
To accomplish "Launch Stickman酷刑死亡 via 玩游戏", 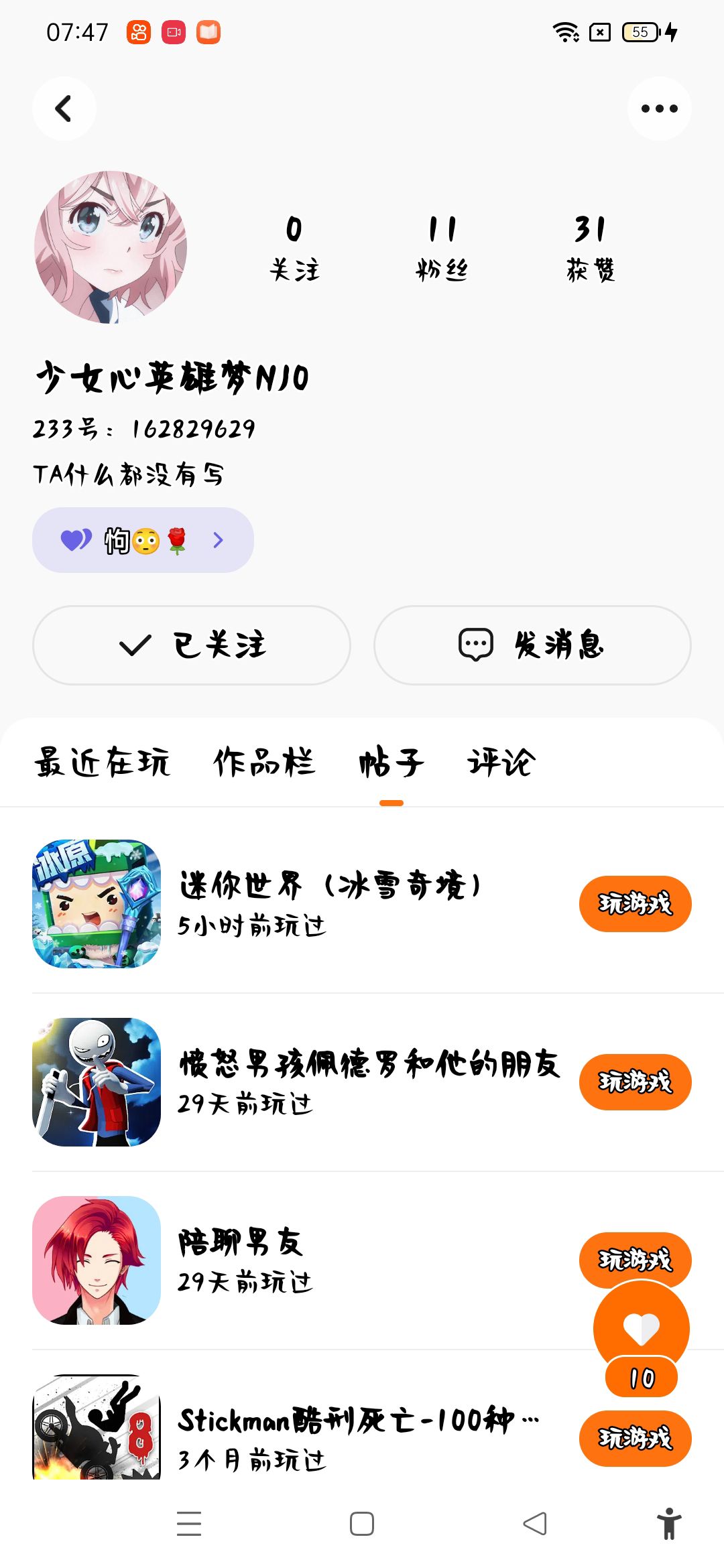I will coord(635,1439).
